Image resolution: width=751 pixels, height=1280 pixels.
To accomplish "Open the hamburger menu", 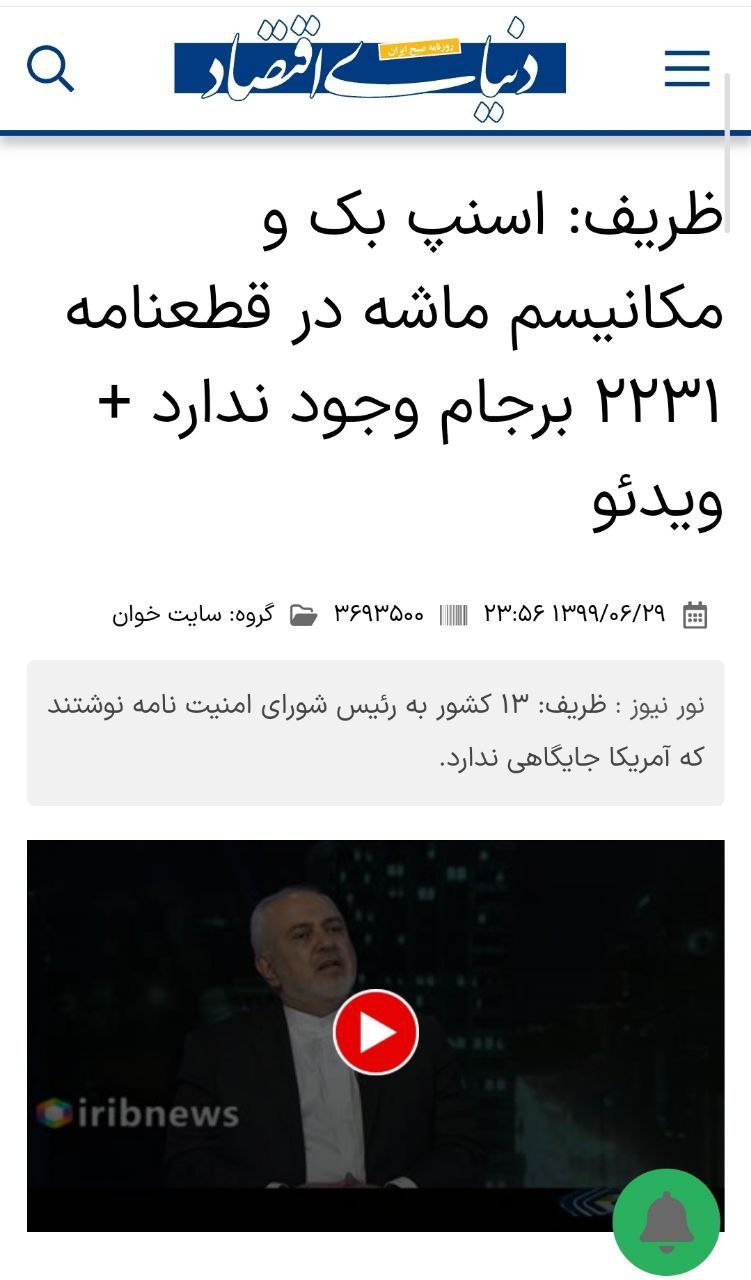I will pyautogui.click(x=687, y=69).
